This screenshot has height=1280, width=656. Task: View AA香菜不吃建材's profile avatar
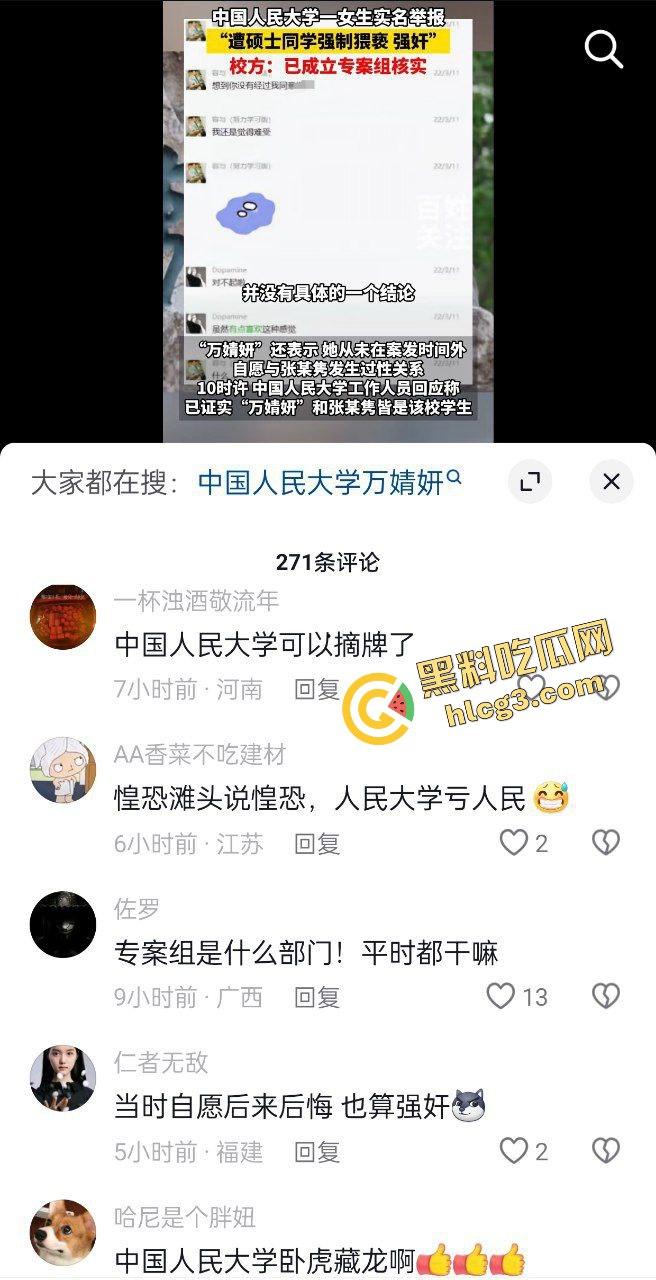(x=63, y=770)
